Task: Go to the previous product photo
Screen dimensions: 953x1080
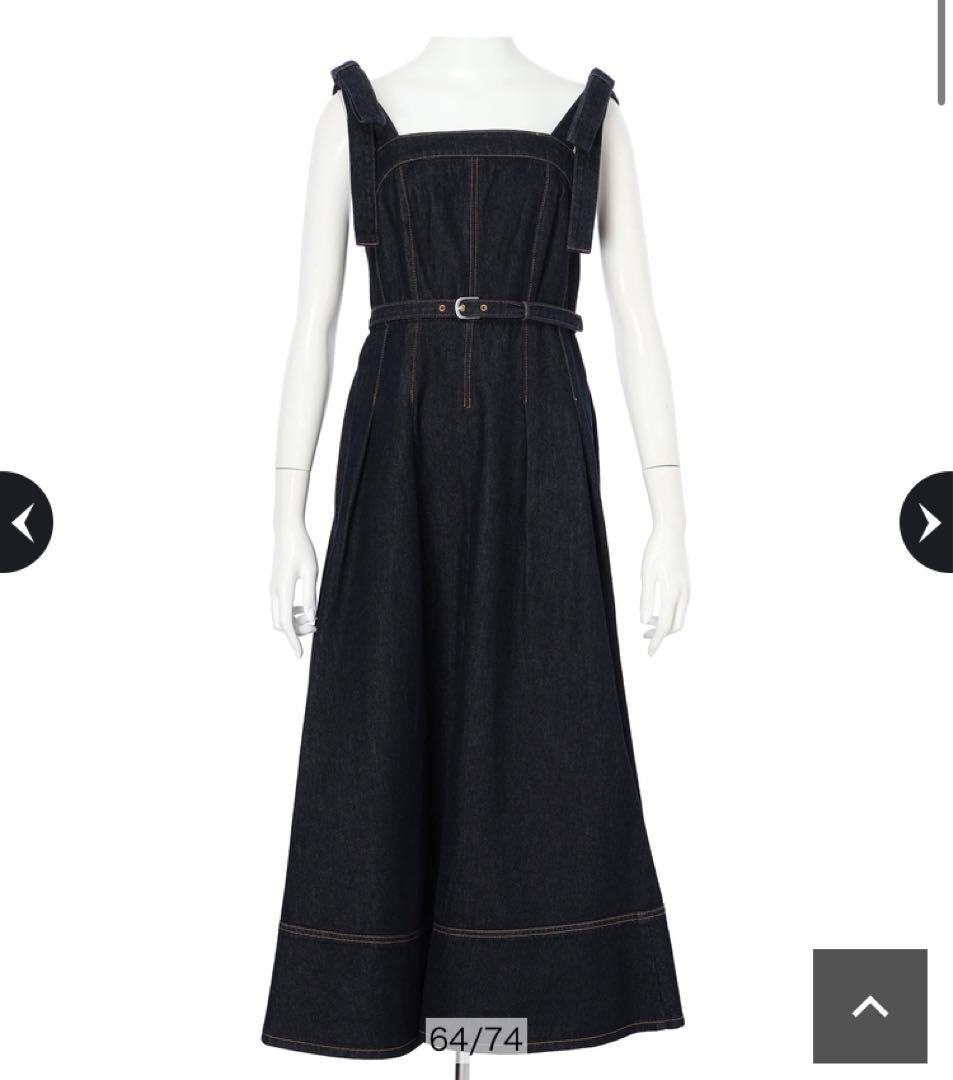Action: pos(23,522)
